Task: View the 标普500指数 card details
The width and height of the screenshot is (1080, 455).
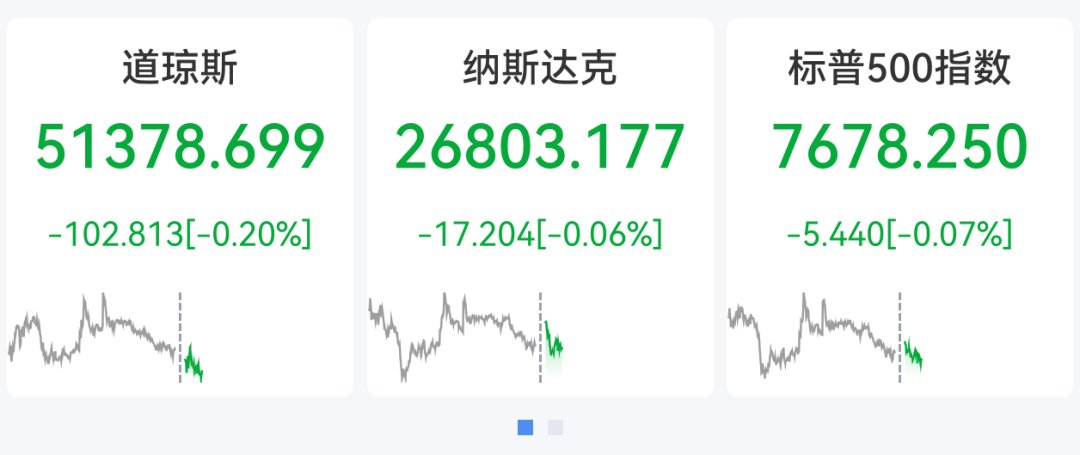Action: (900, 207)
